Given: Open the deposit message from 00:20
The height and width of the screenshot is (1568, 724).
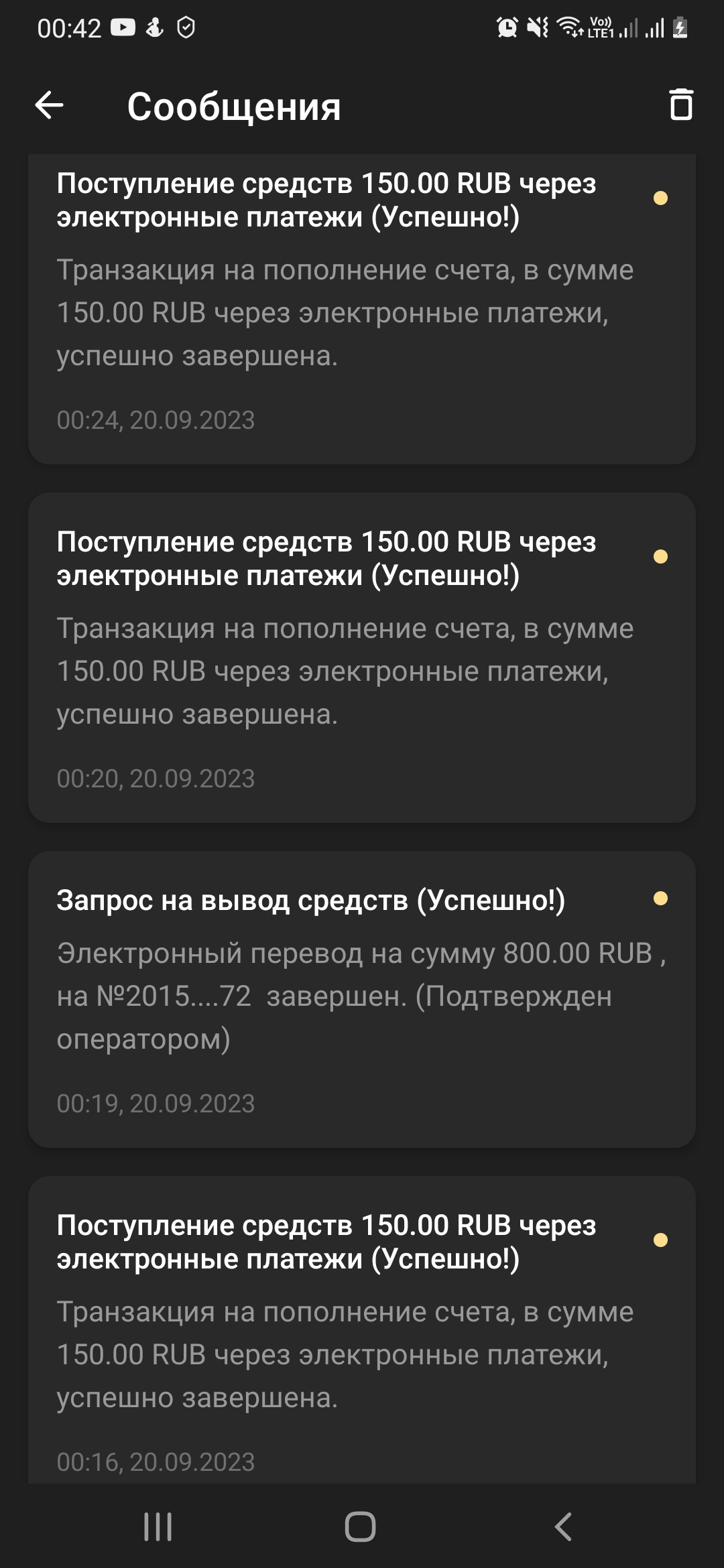Looking at the screenshot, I should pyautogui.click(x=362, y=657).
